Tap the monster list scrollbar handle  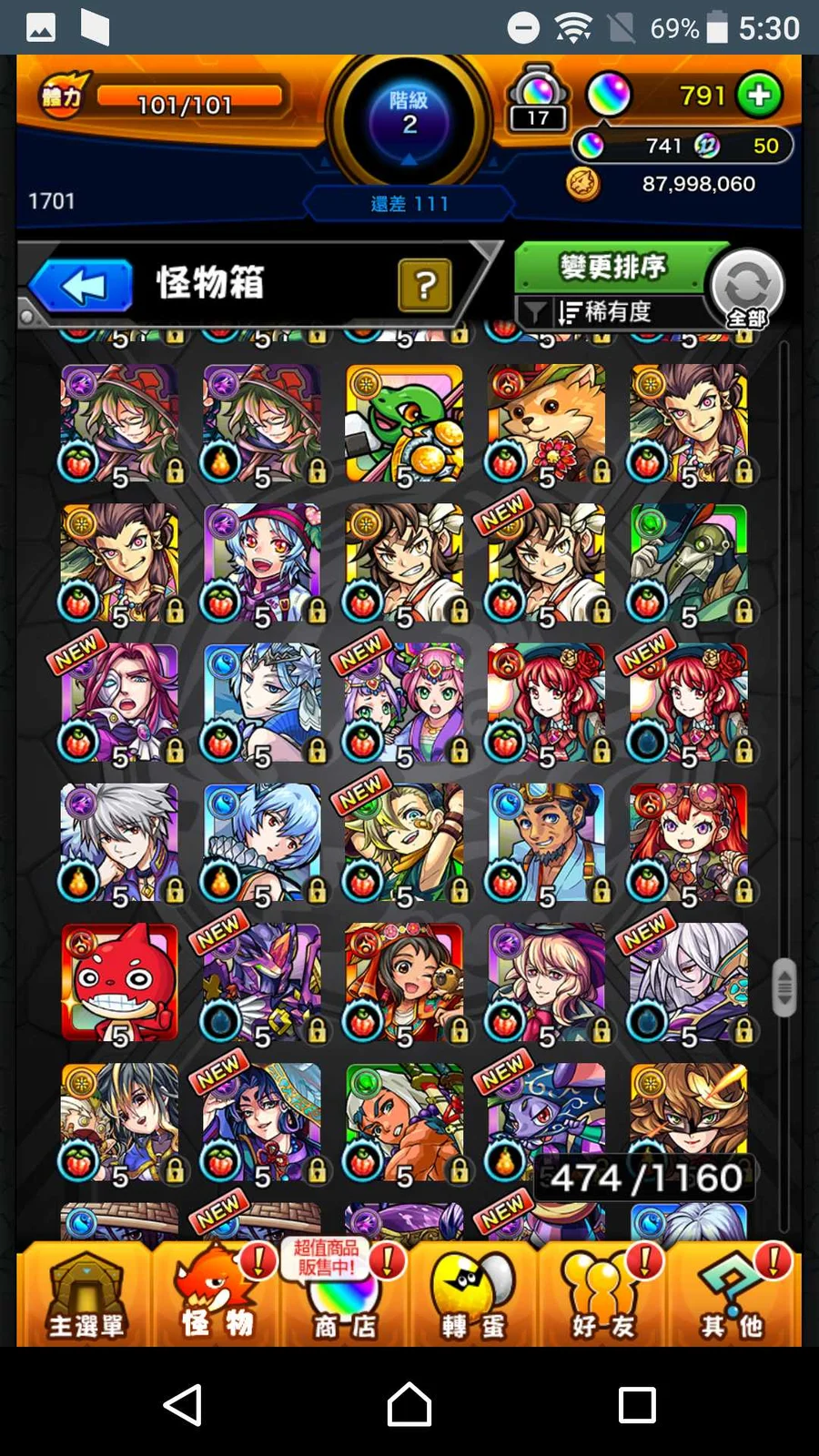point(784,987)
